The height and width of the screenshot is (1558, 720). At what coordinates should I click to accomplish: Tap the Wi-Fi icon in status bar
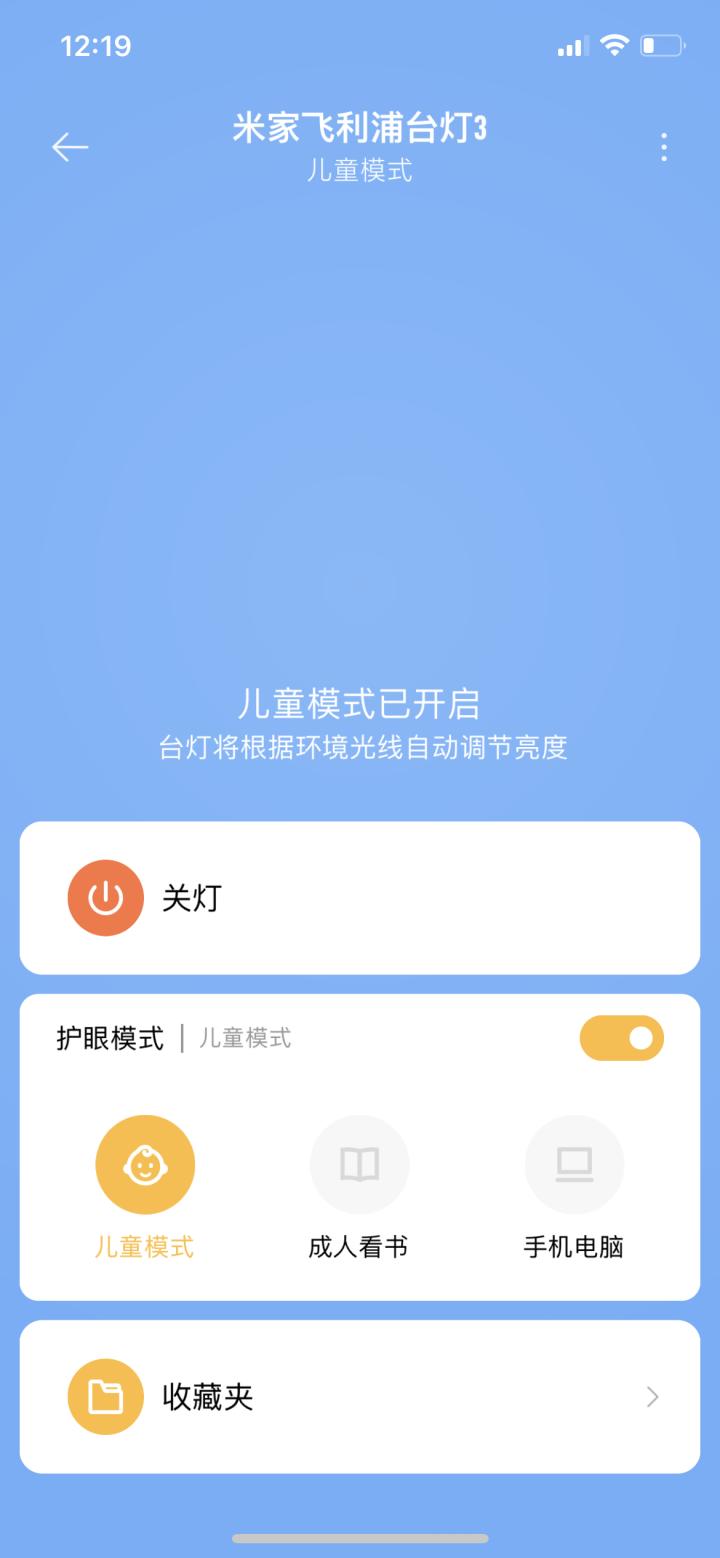[617, 45]
